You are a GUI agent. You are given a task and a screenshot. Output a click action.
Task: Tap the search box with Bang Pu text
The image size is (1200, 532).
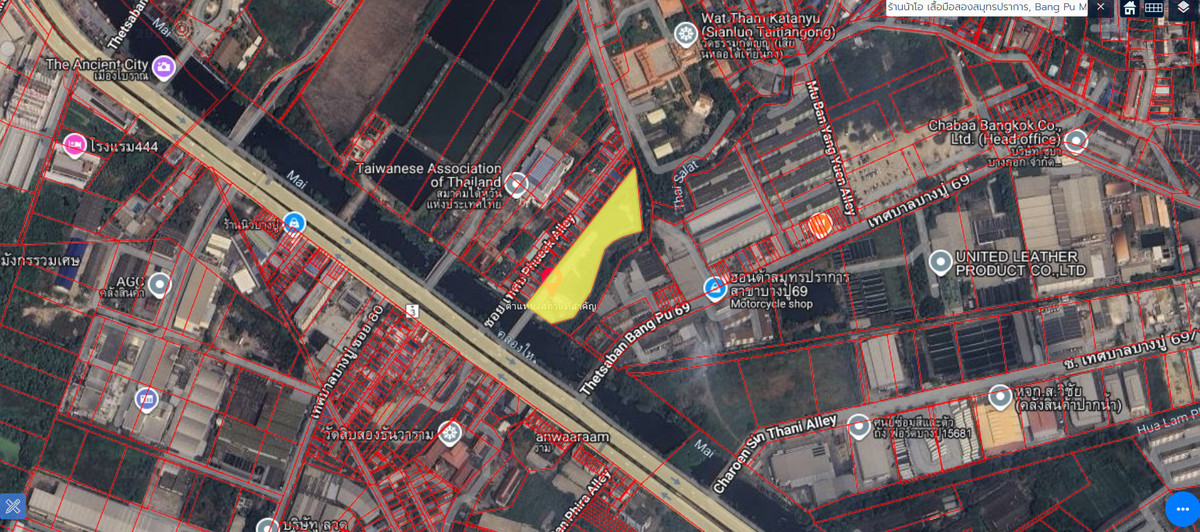pyautogui.click(x=985, y=8)
